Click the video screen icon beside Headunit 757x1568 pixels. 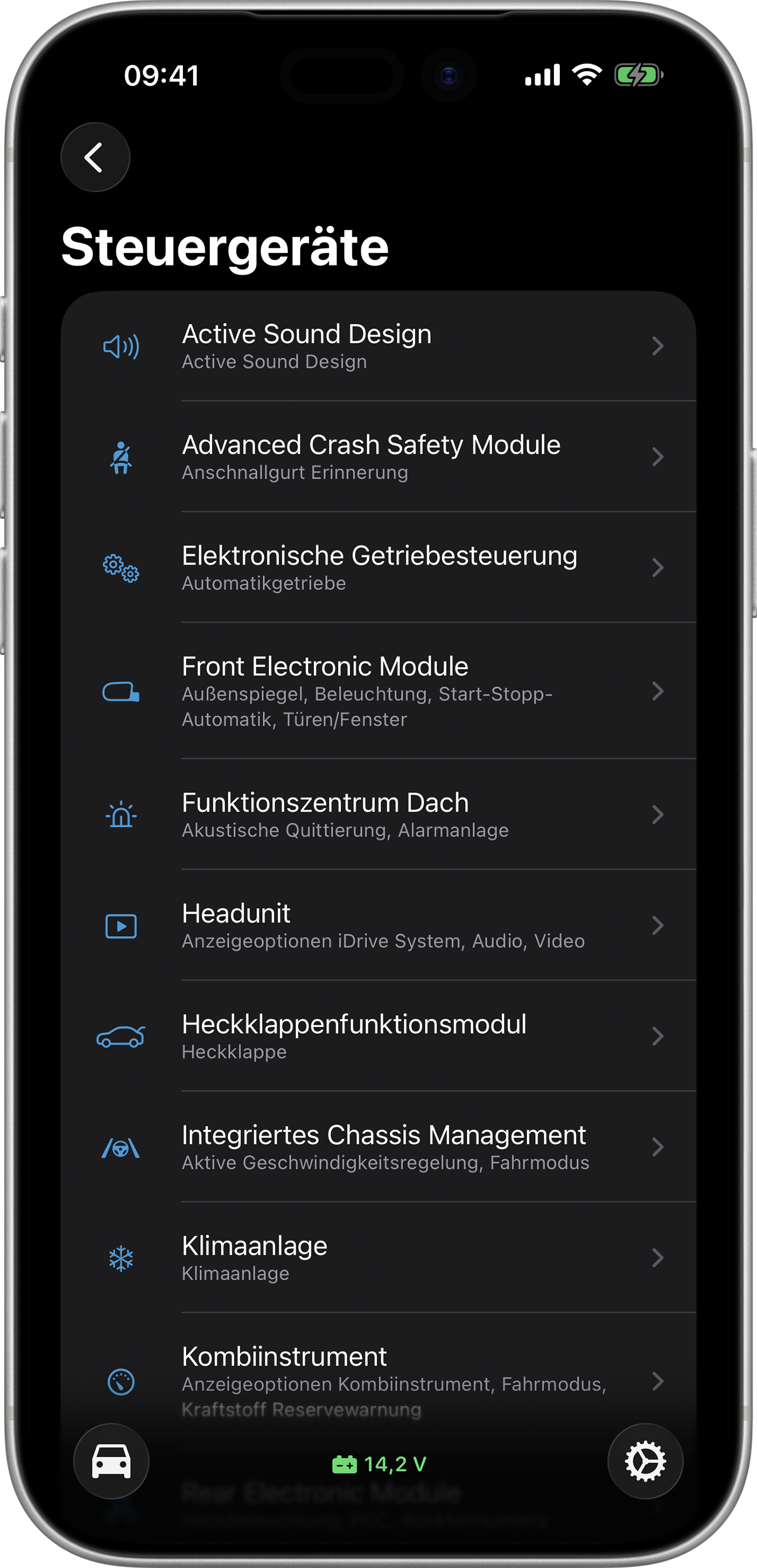tap(120, 926)
